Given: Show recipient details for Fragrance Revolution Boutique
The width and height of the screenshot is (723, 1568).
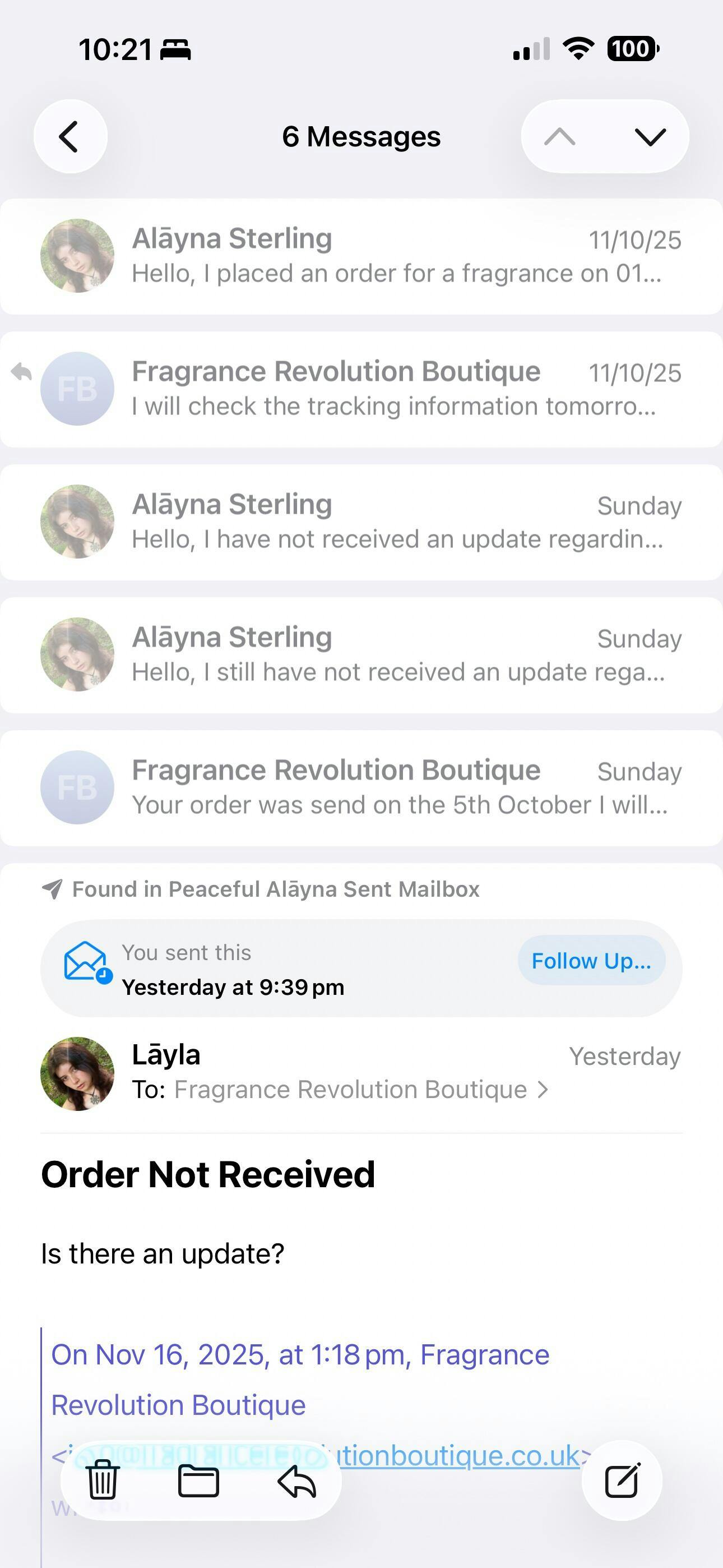Looking at the screenshot, I should [x=359, y=1090].
